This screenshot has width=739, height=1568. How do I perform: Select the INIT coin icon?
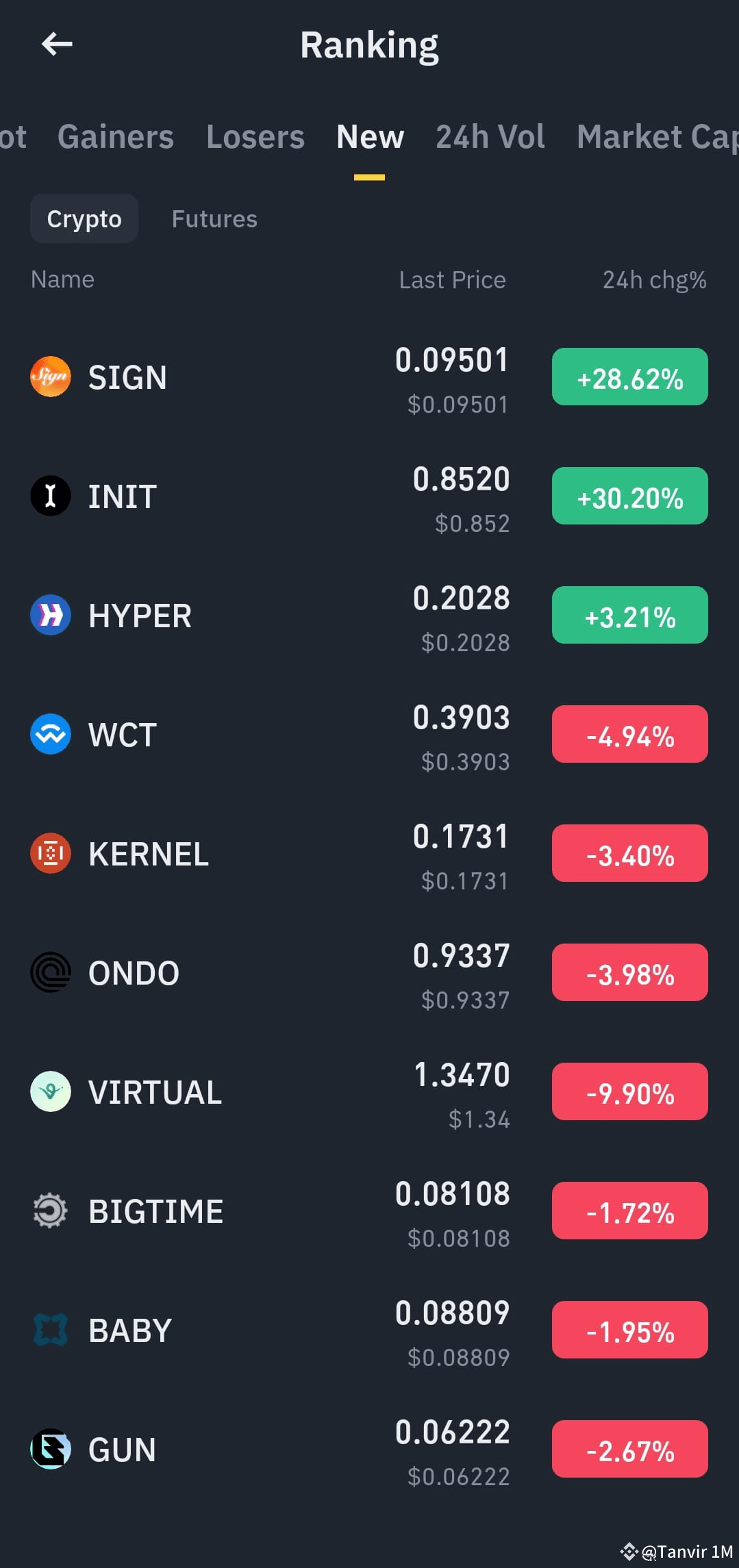[51, 496]
